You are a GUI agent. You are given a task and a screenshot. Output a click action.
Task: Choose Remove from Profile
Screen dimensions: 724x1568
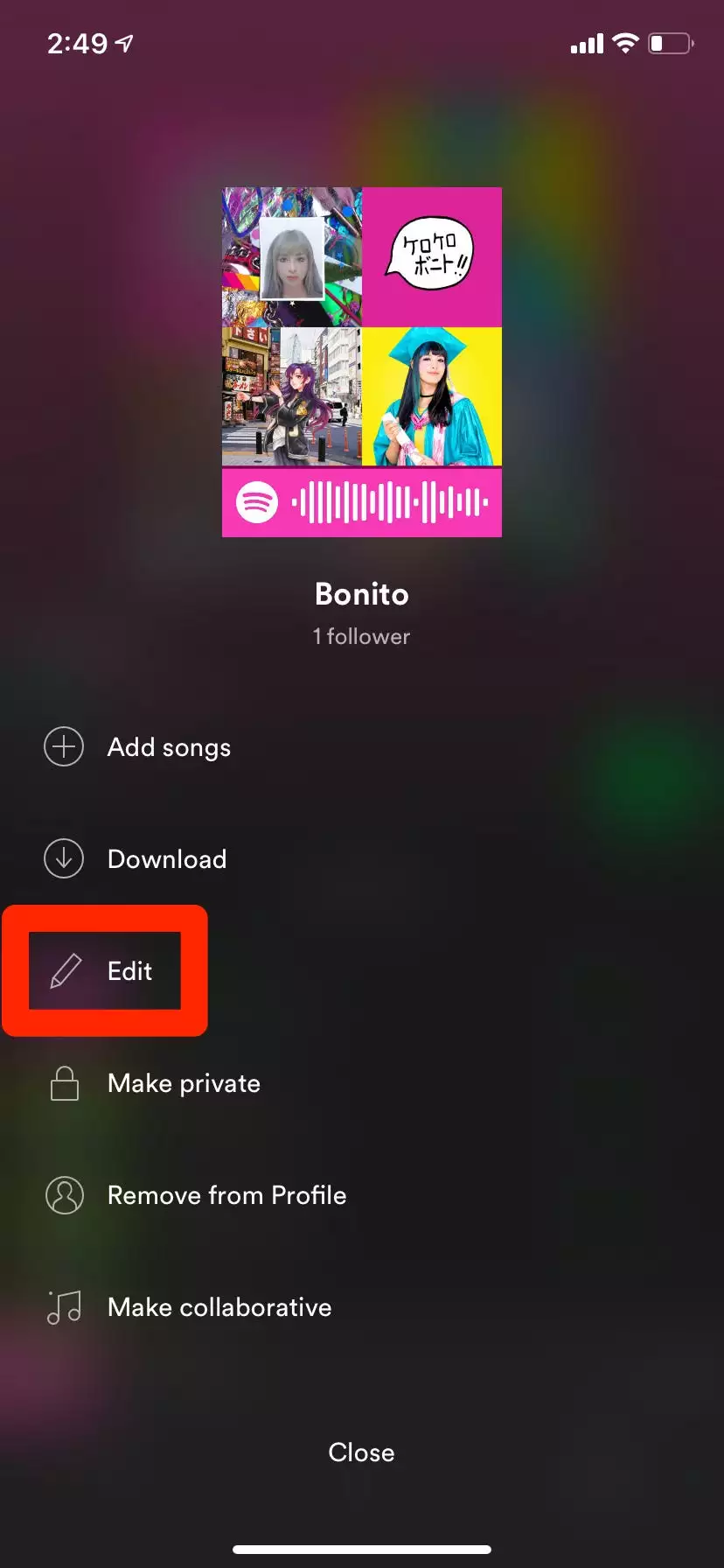tap(226, 1195)
